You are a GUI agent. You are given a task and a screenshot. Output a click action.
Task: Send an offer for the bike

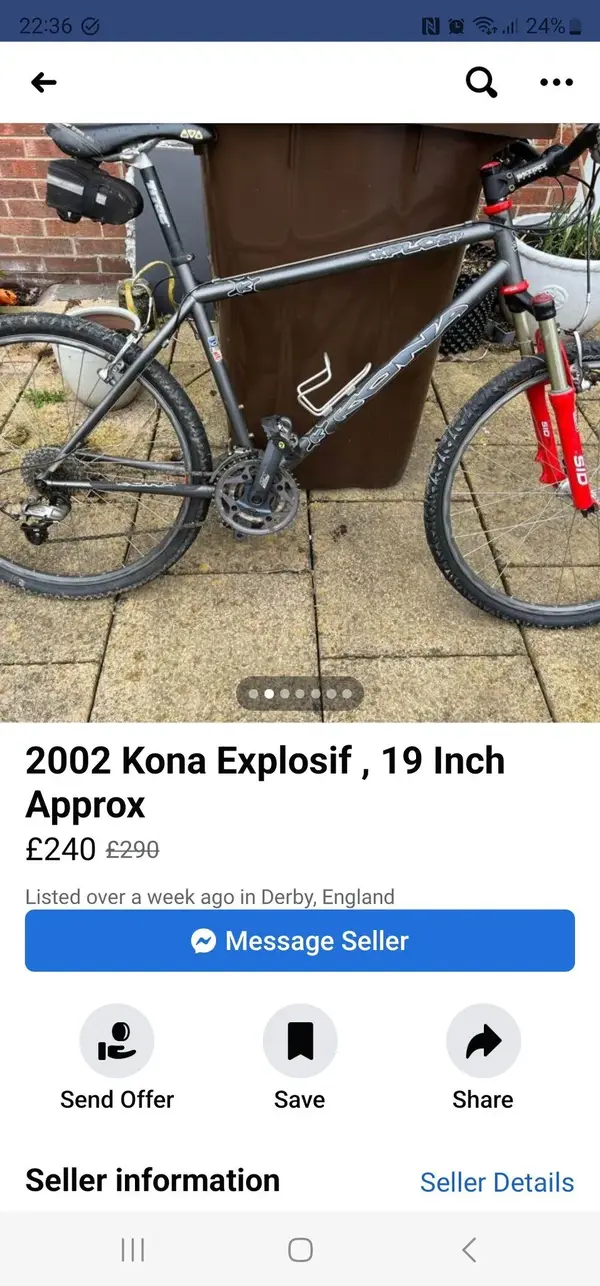click(117, 1042)
